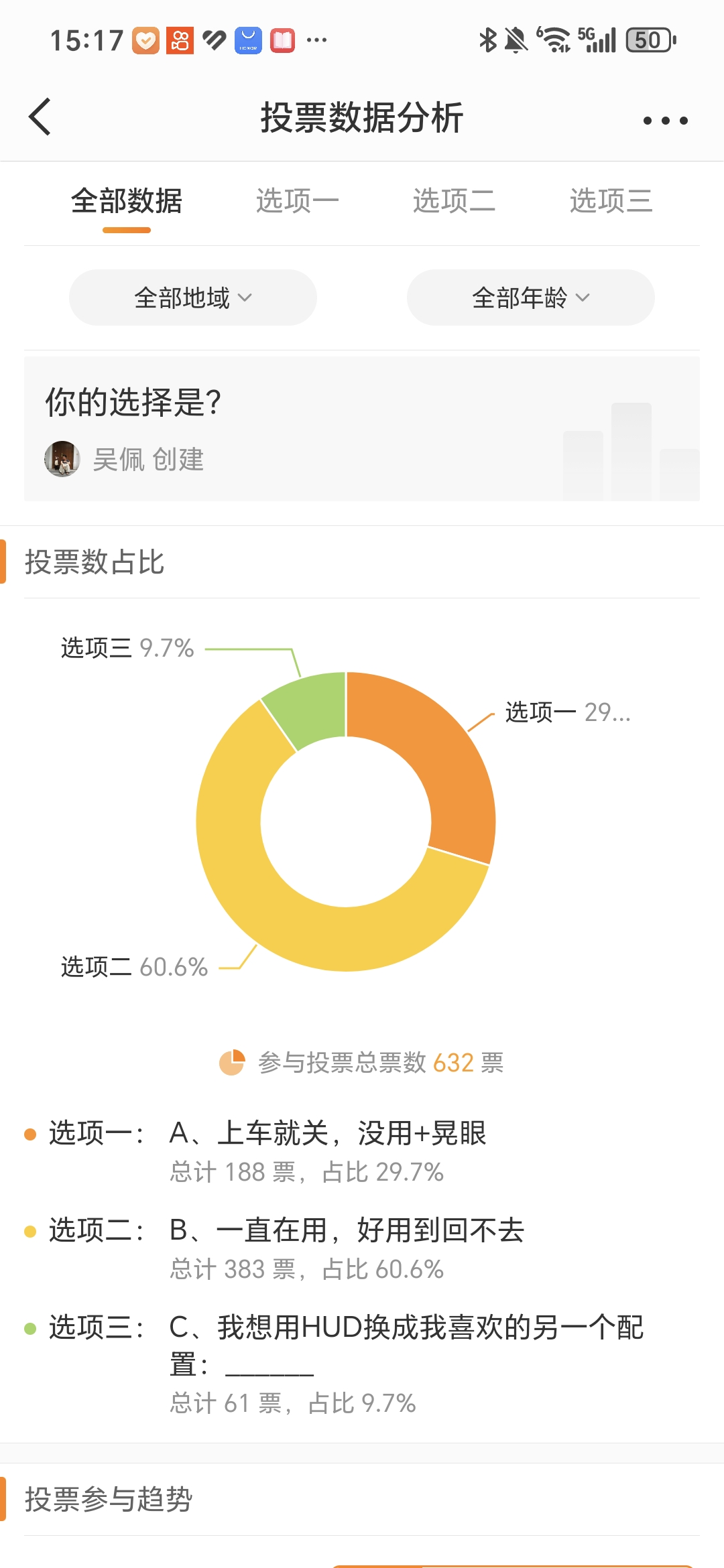Go back using the top-left arrow

click(x=40, y=117)
